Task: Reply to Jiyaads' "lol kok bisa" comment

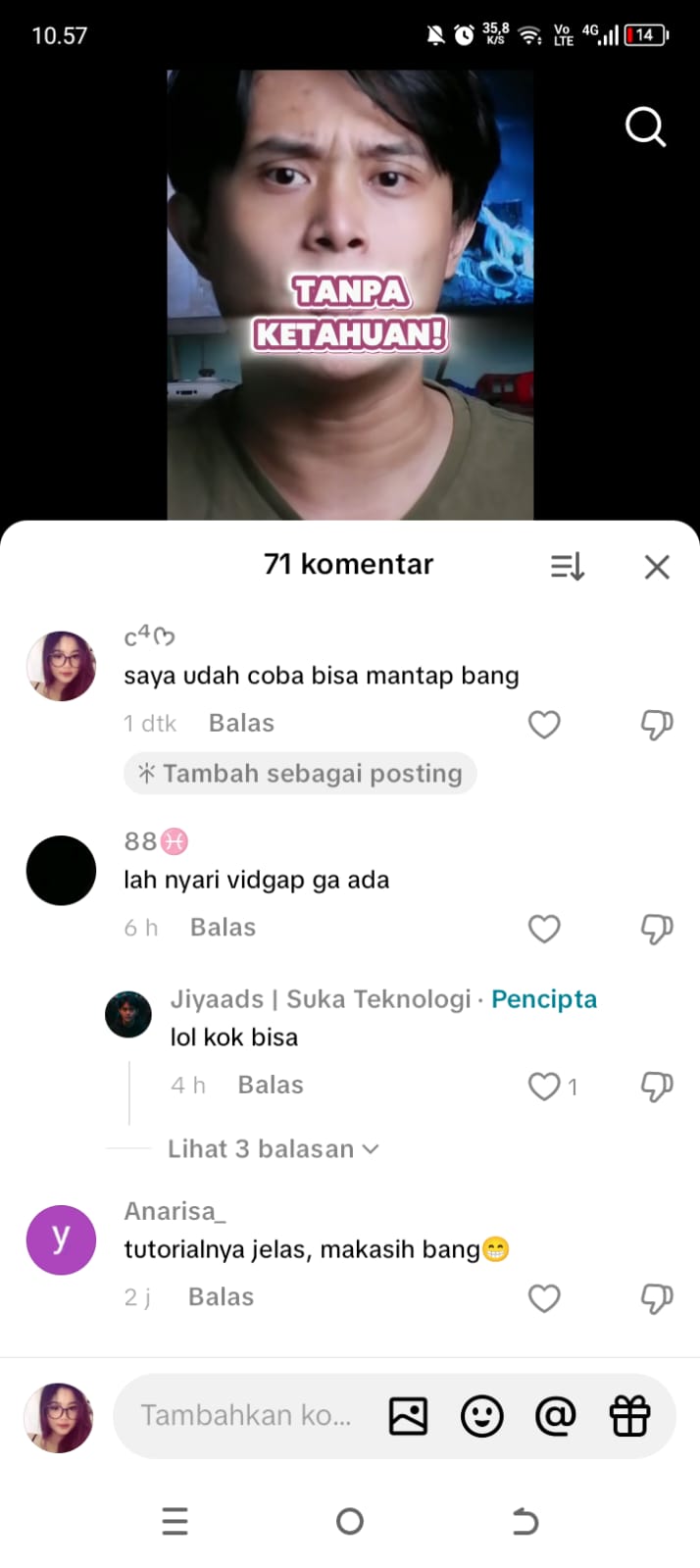Action: (271, 1086)
